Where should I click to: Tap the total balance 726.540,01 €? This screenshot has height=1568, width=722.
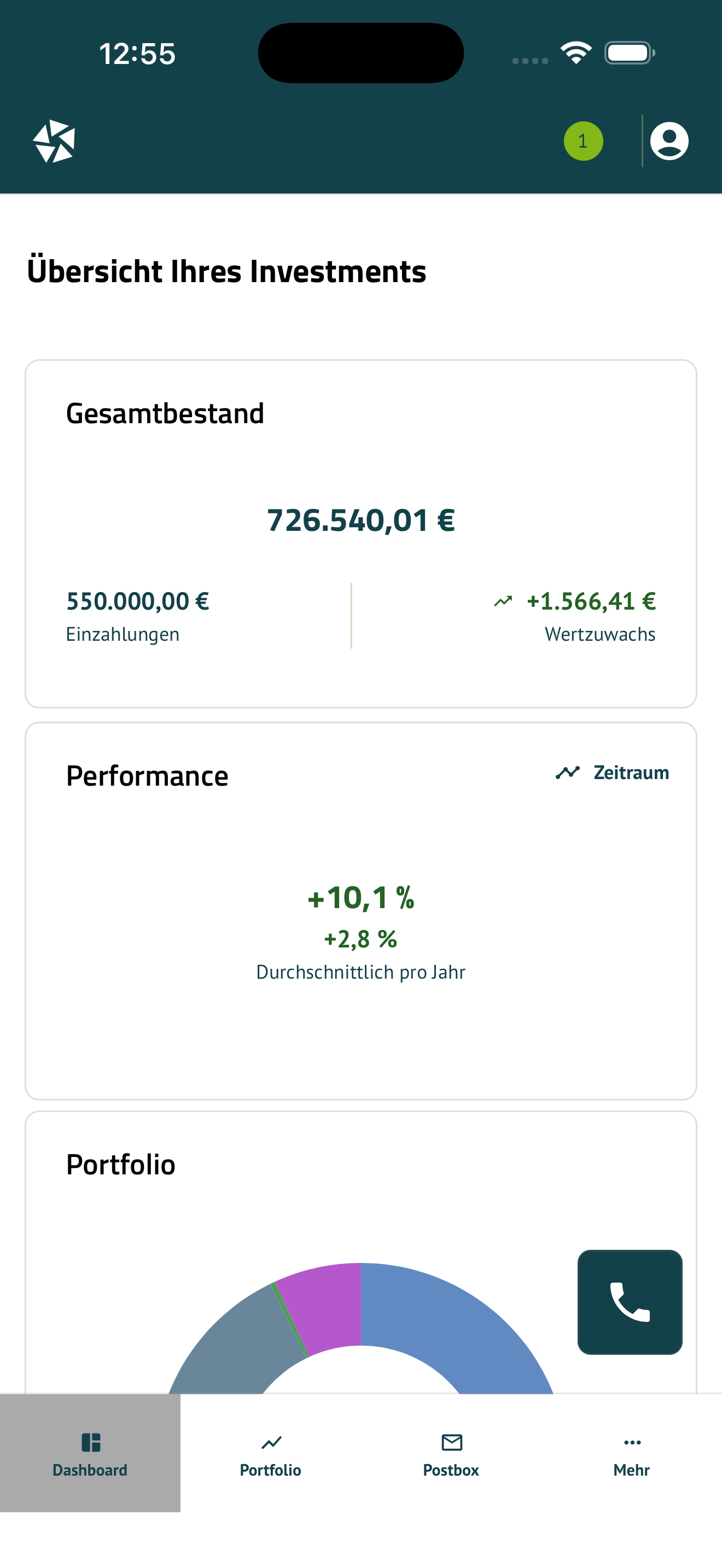pyautogui.click(x=361, y=520)
